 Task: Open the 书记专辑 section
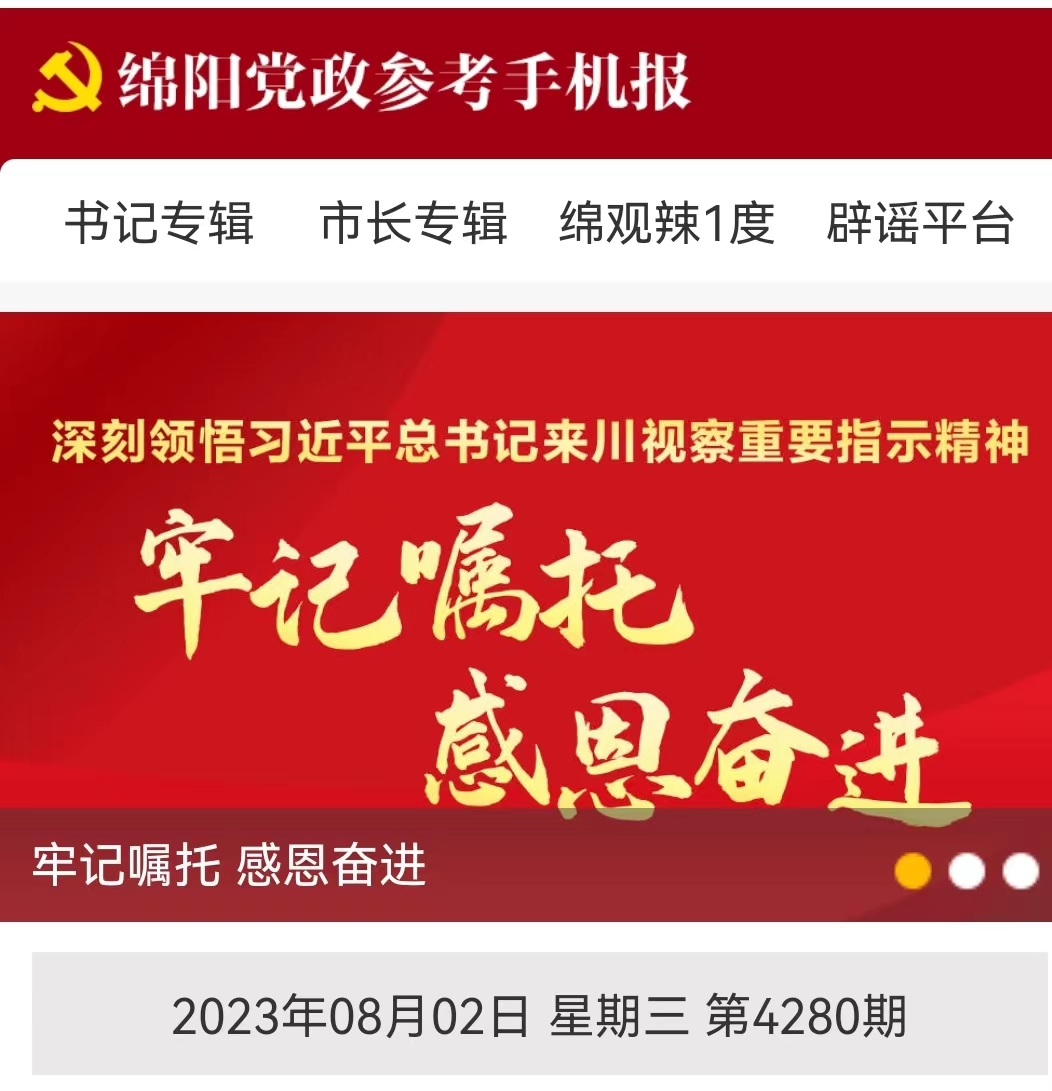point(160,223)
